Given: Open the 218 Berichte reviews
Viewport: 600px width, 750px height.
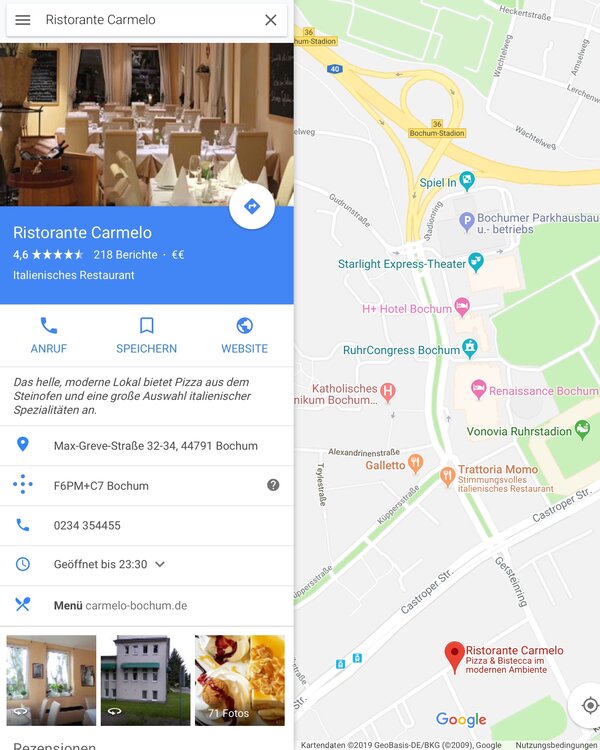Looking at the screenshot, I should [125, 255].
